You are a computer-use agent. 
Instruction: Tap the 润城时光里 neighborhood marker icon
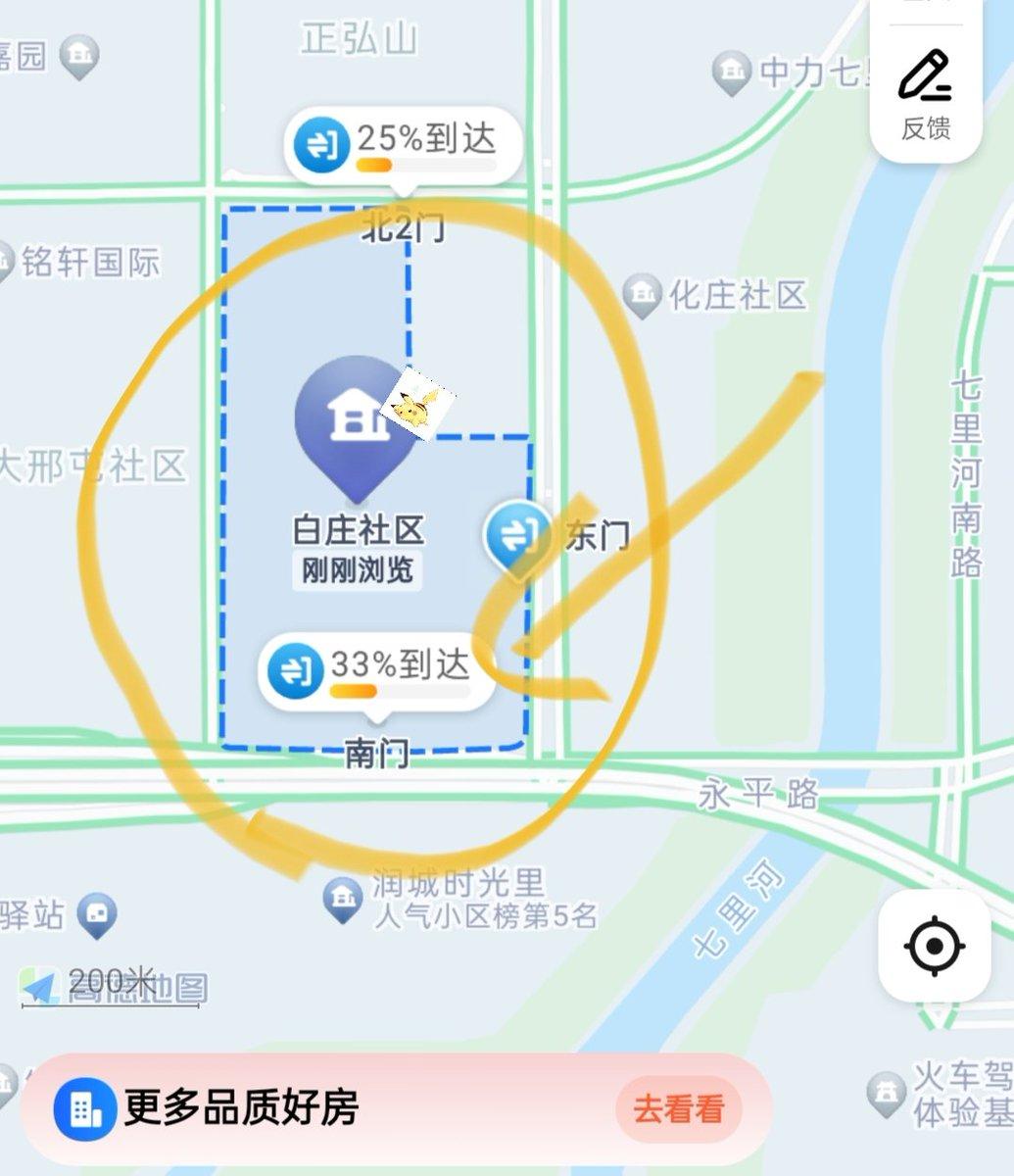[343, 897]
